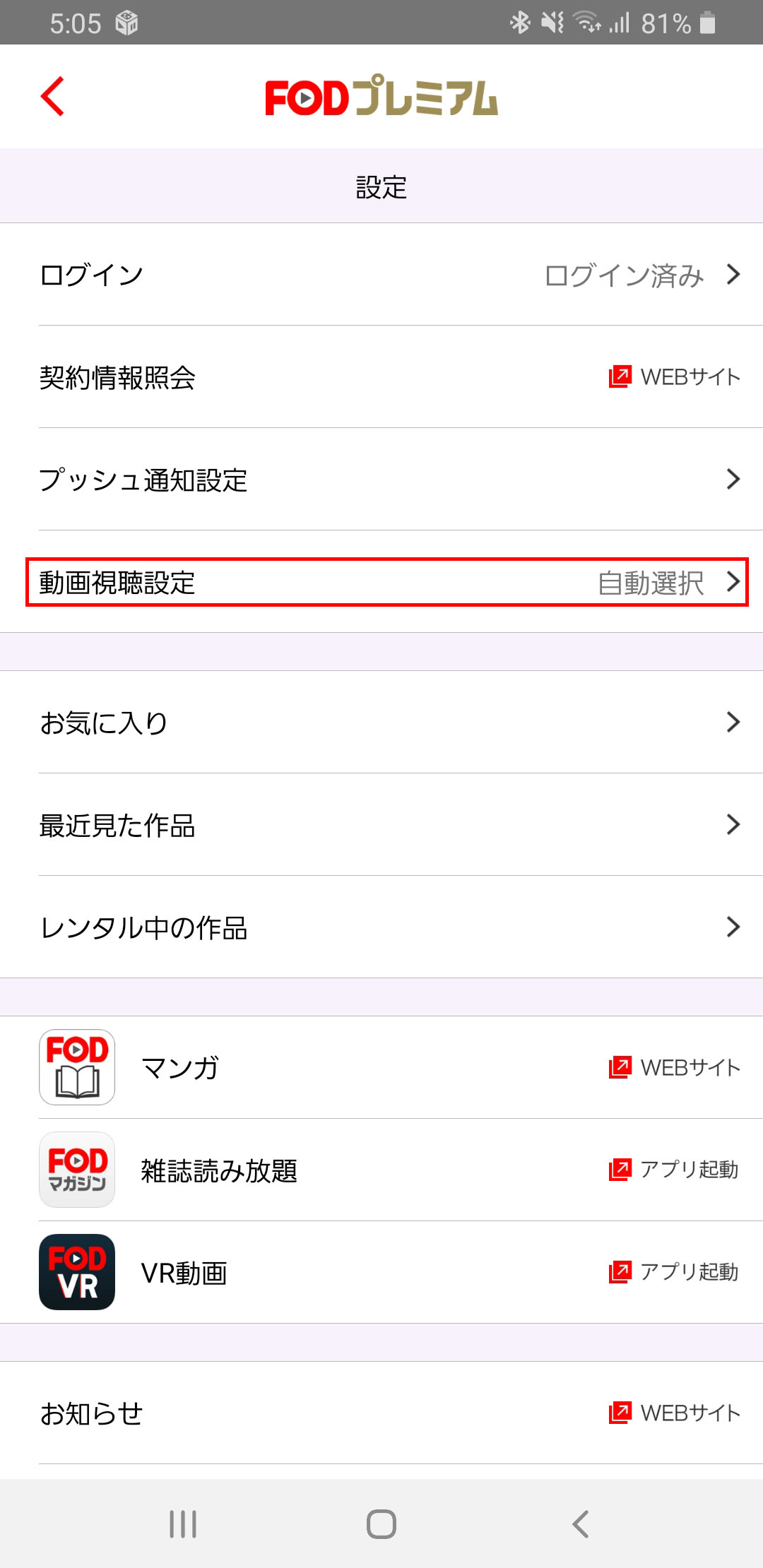Open 契約情報照会 on the website
This screenshot has width=763, height=1568.
coord(381,377)
